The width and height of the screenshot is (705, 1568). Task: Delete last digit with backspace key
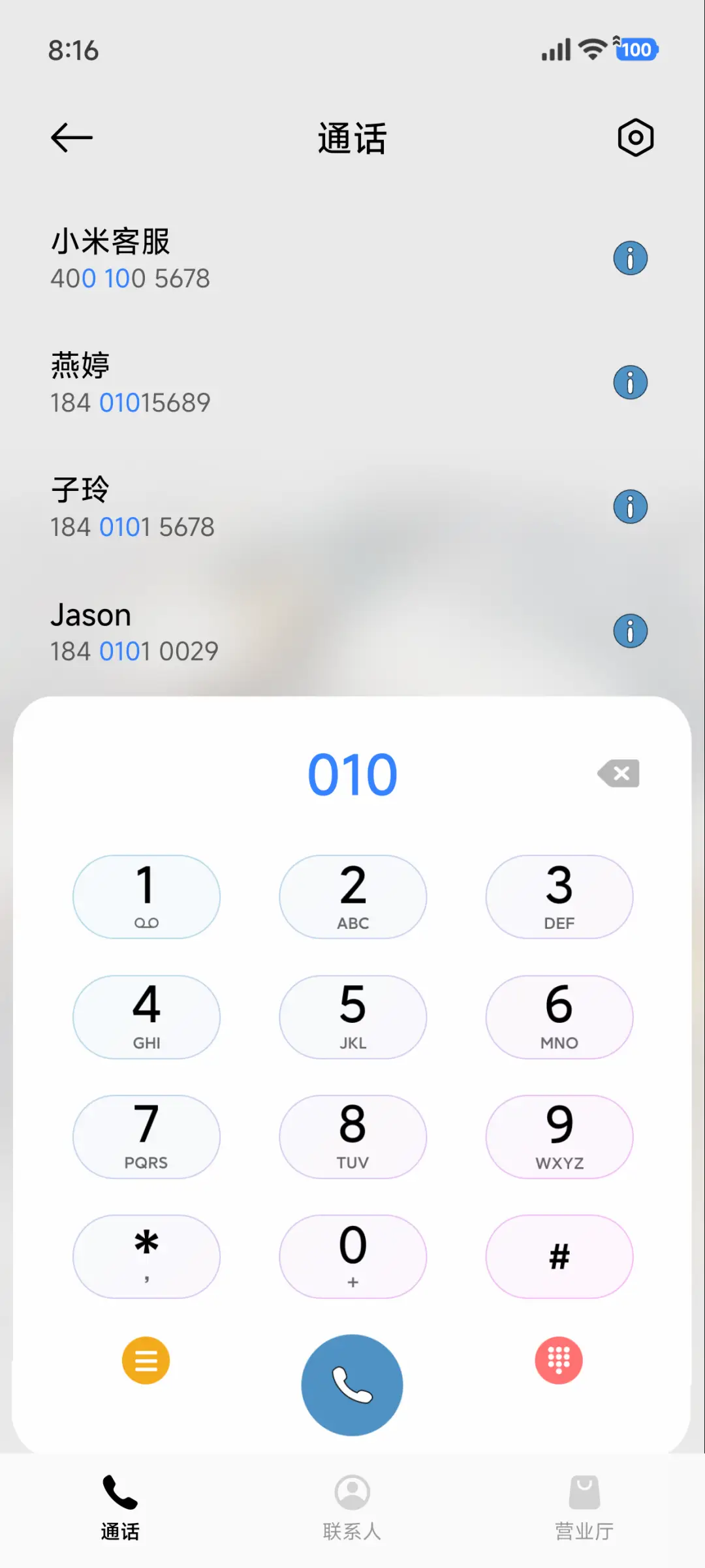tap(618, 773)
